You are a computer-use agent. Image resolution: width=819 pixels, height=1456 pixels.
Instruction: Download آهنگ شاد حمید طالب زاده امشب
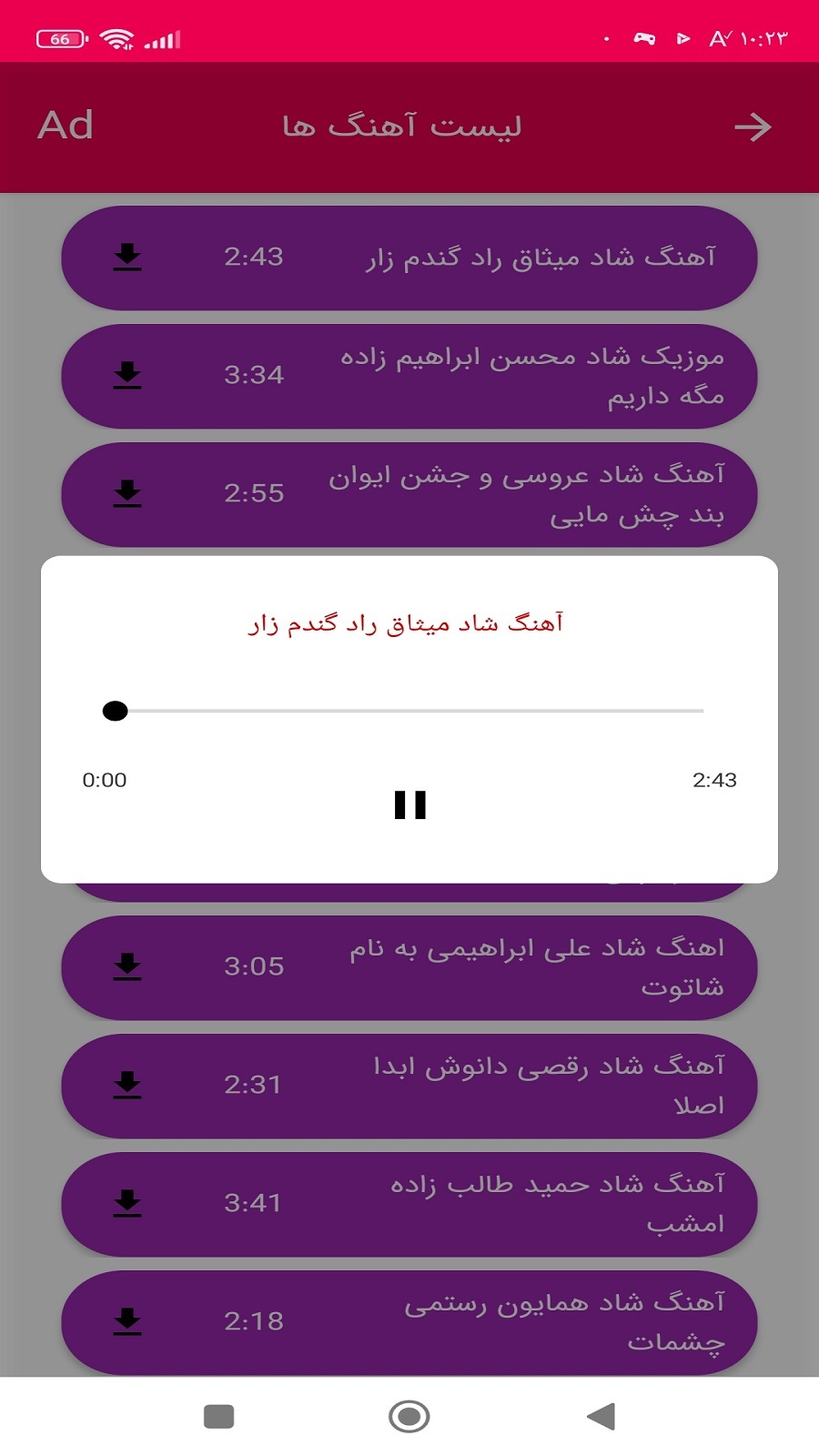pyautogui.click(x=127, y=1203)
